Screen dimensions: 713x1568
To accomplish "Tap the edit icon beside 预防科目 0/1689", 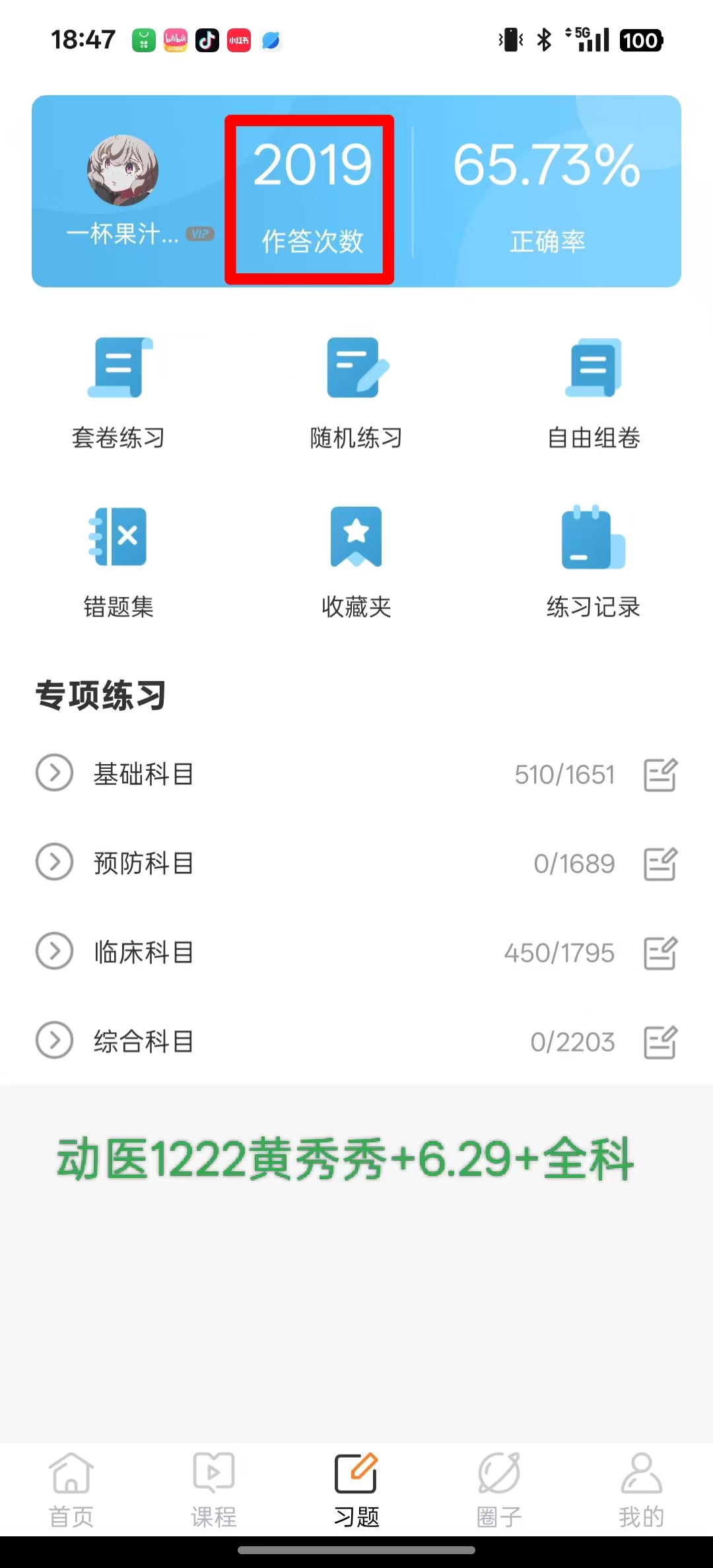I will [660, 863].
